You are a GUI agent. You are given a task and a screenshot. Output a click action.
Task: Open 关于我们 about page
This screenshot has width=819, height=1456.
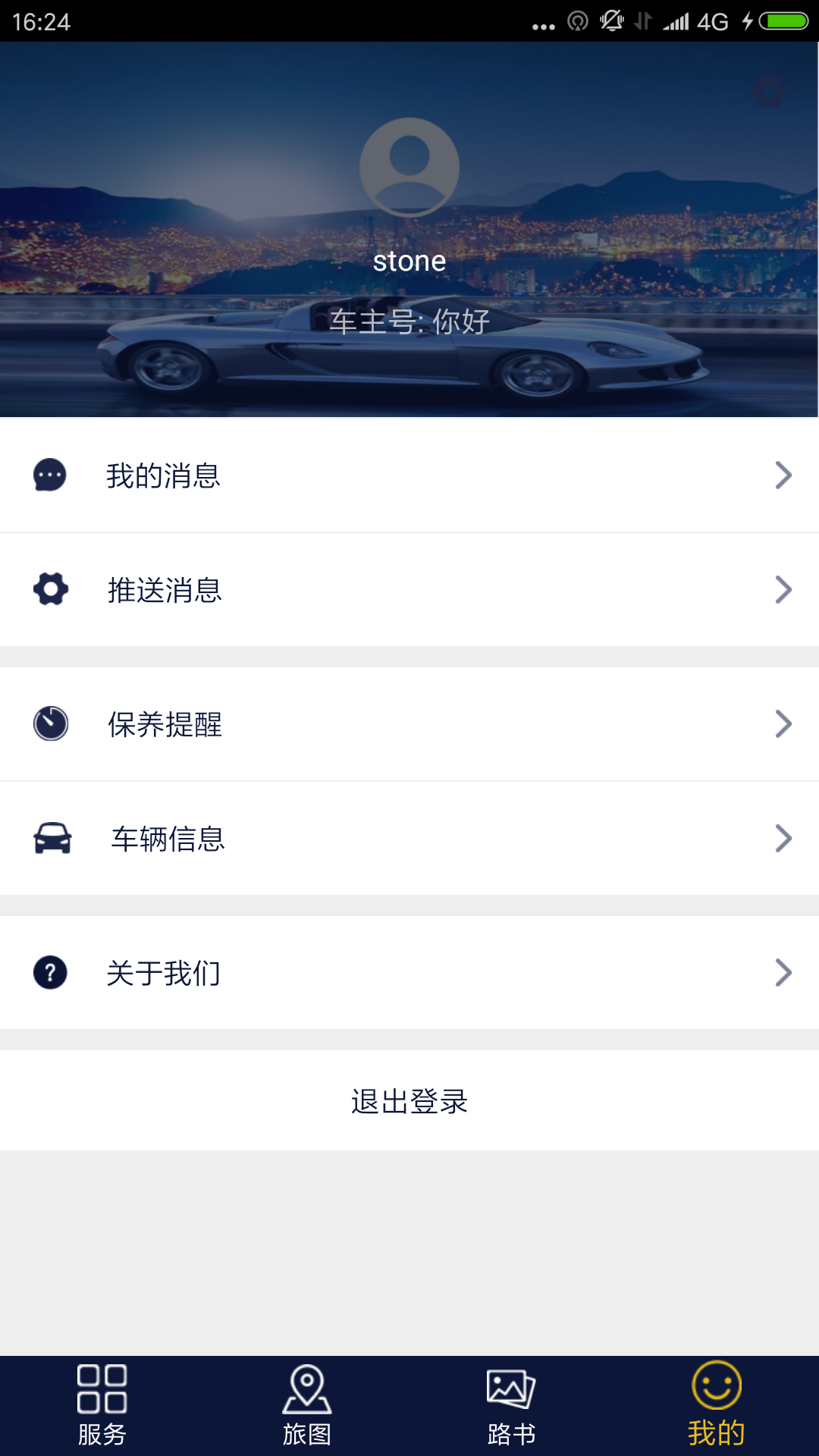point(409,973)
